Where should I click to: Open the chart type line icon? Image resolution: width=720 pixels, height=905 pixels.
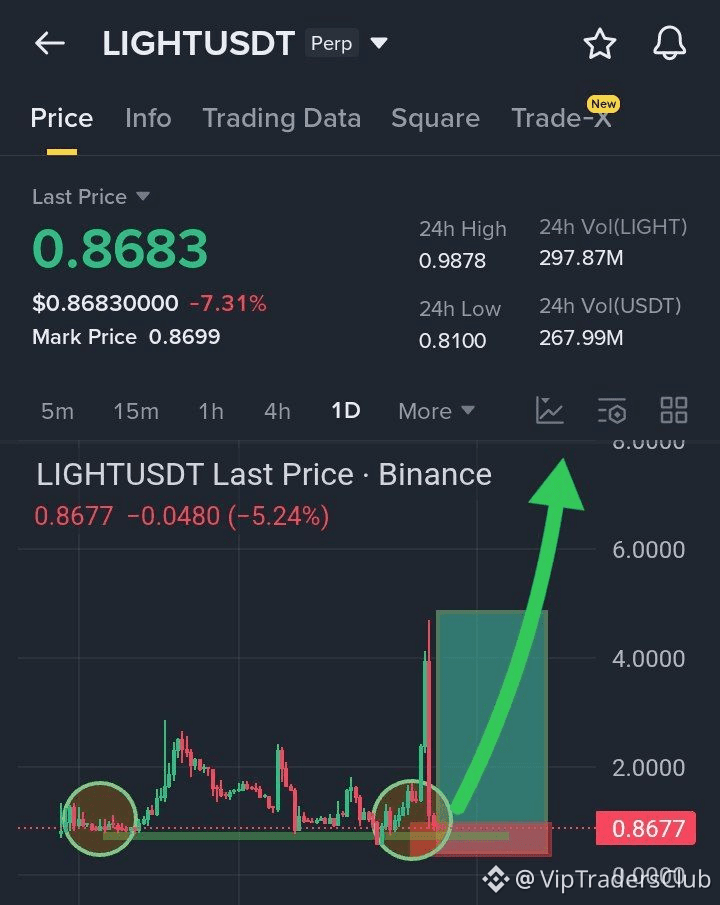(x=550, y=410)
